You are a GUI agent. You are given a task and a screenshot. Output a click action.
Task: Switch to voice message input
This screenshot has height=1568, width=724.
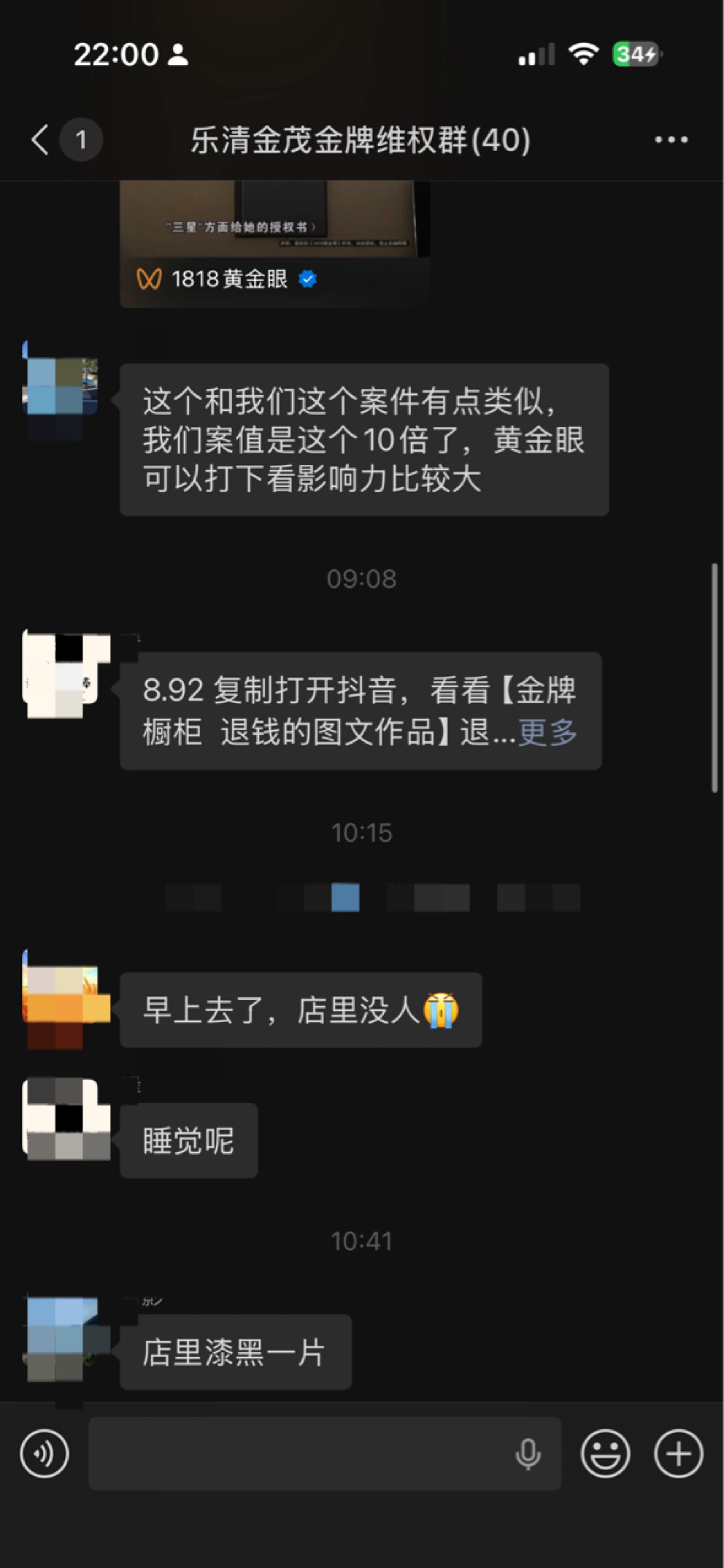[45, 1453]
